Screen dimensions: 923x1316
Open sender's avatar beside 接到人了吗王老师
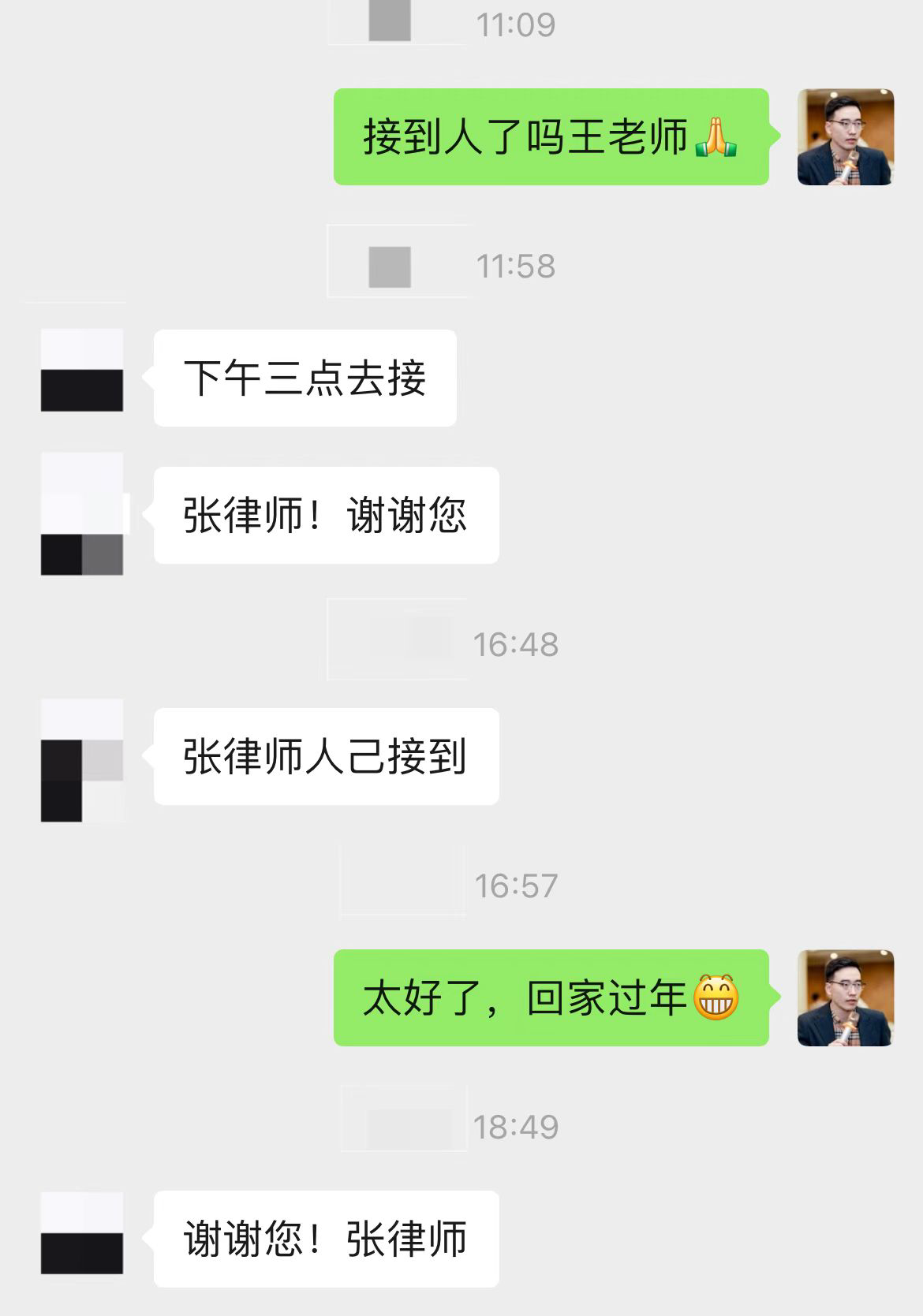(x=845, y=137)
